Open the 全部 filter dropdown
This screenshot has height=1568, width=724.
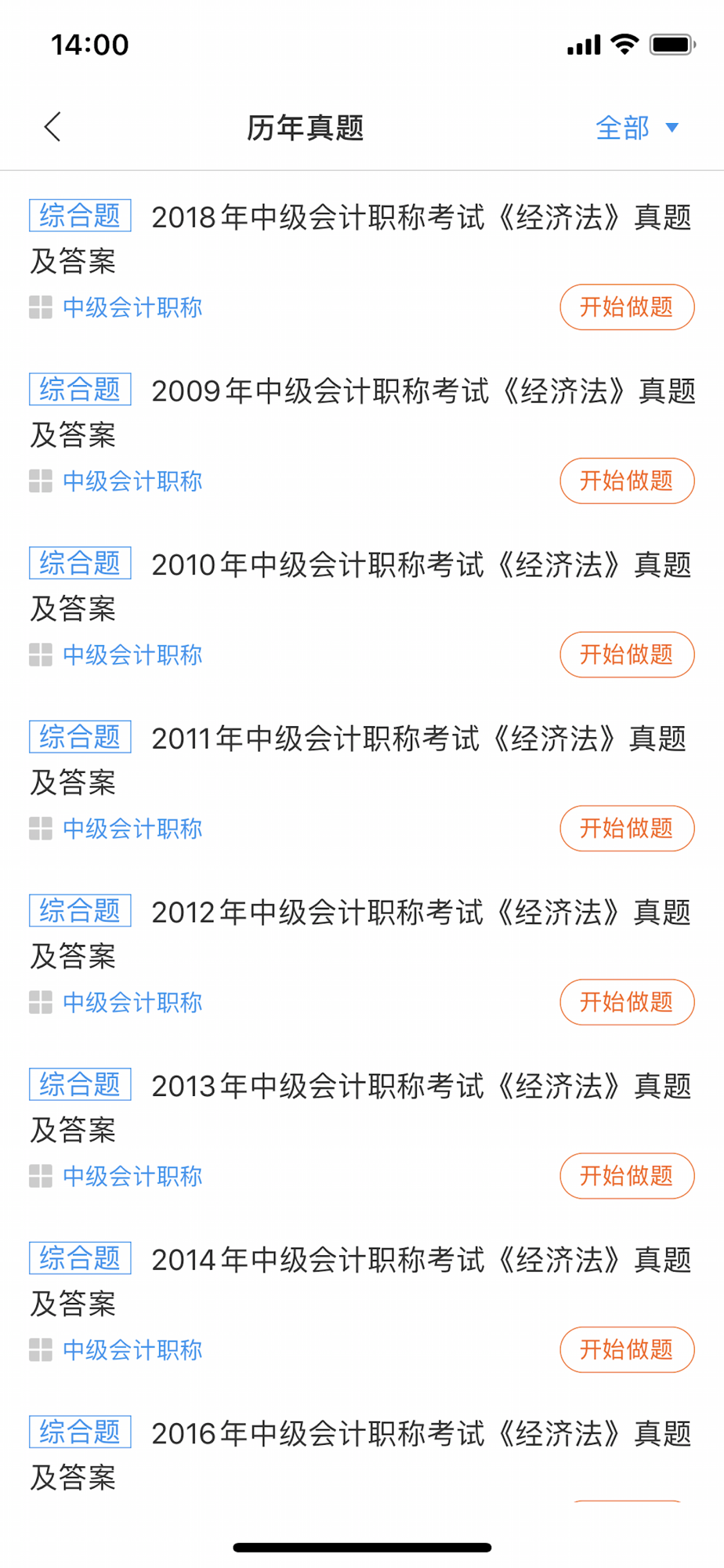click(x=637, y=127)
